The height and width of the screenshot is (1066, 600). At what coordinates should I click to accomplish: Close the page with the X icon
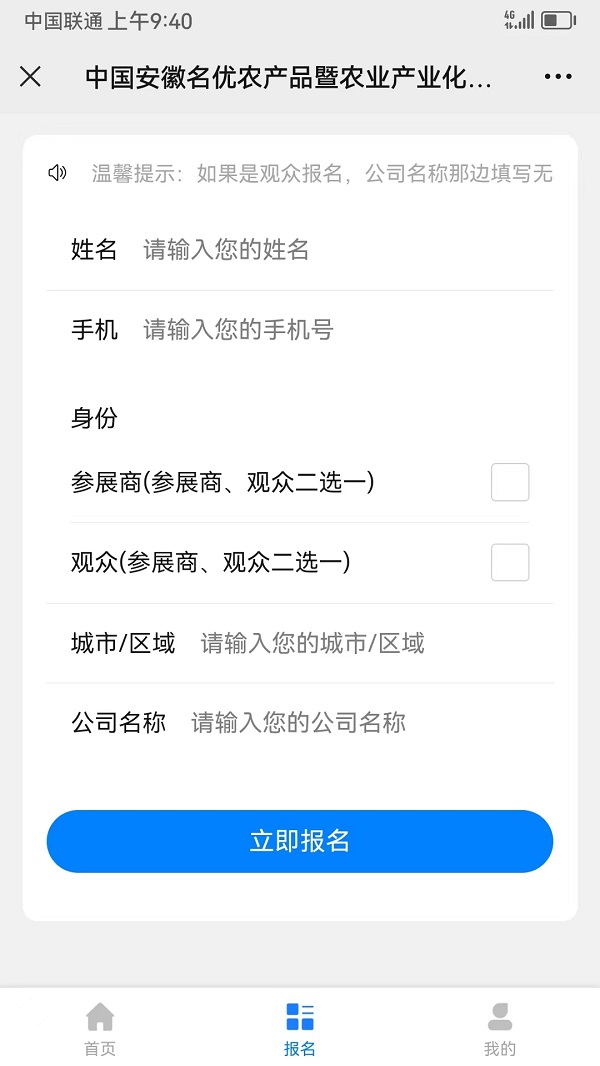click(x=31, y=76)
